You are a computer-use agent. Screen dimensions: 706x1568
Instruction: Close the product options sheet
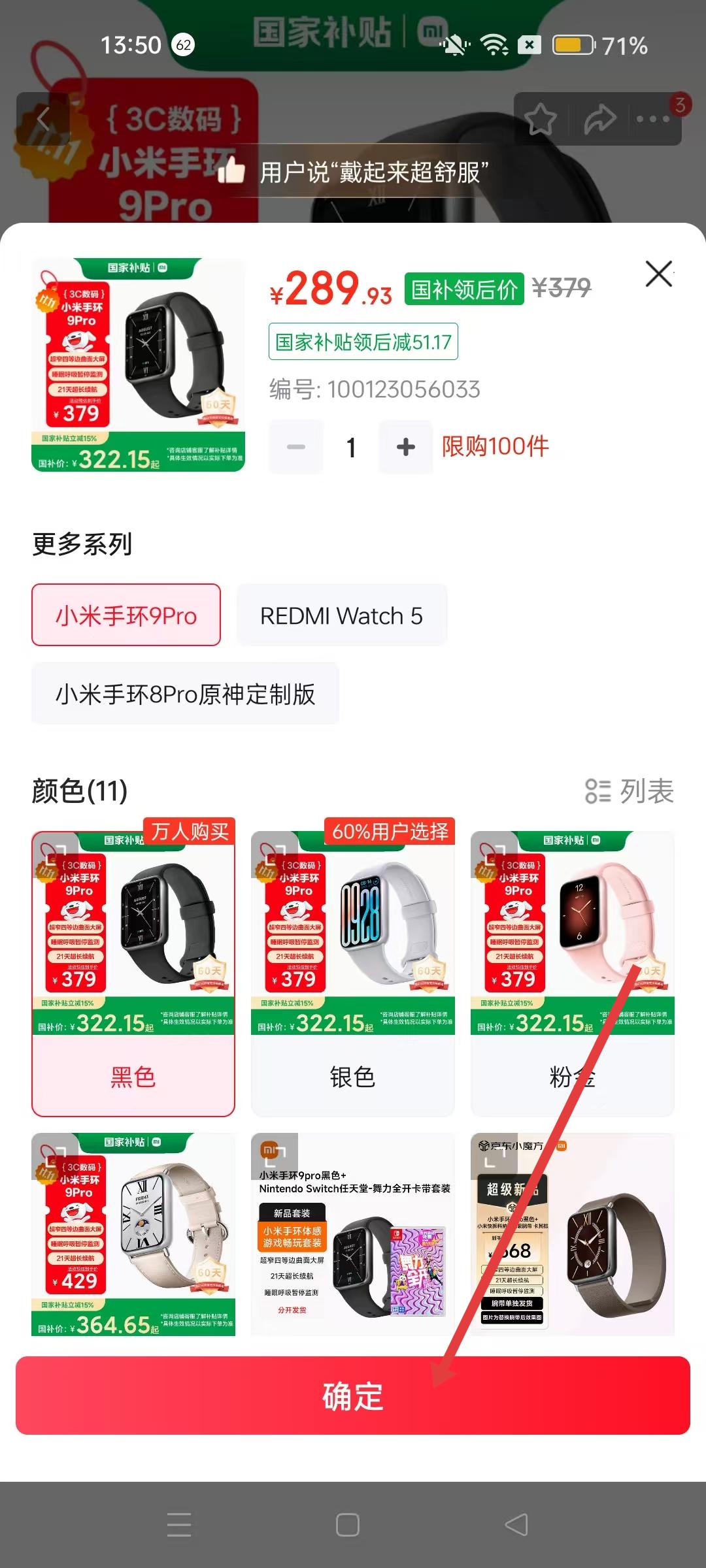(x=658, y=274)
